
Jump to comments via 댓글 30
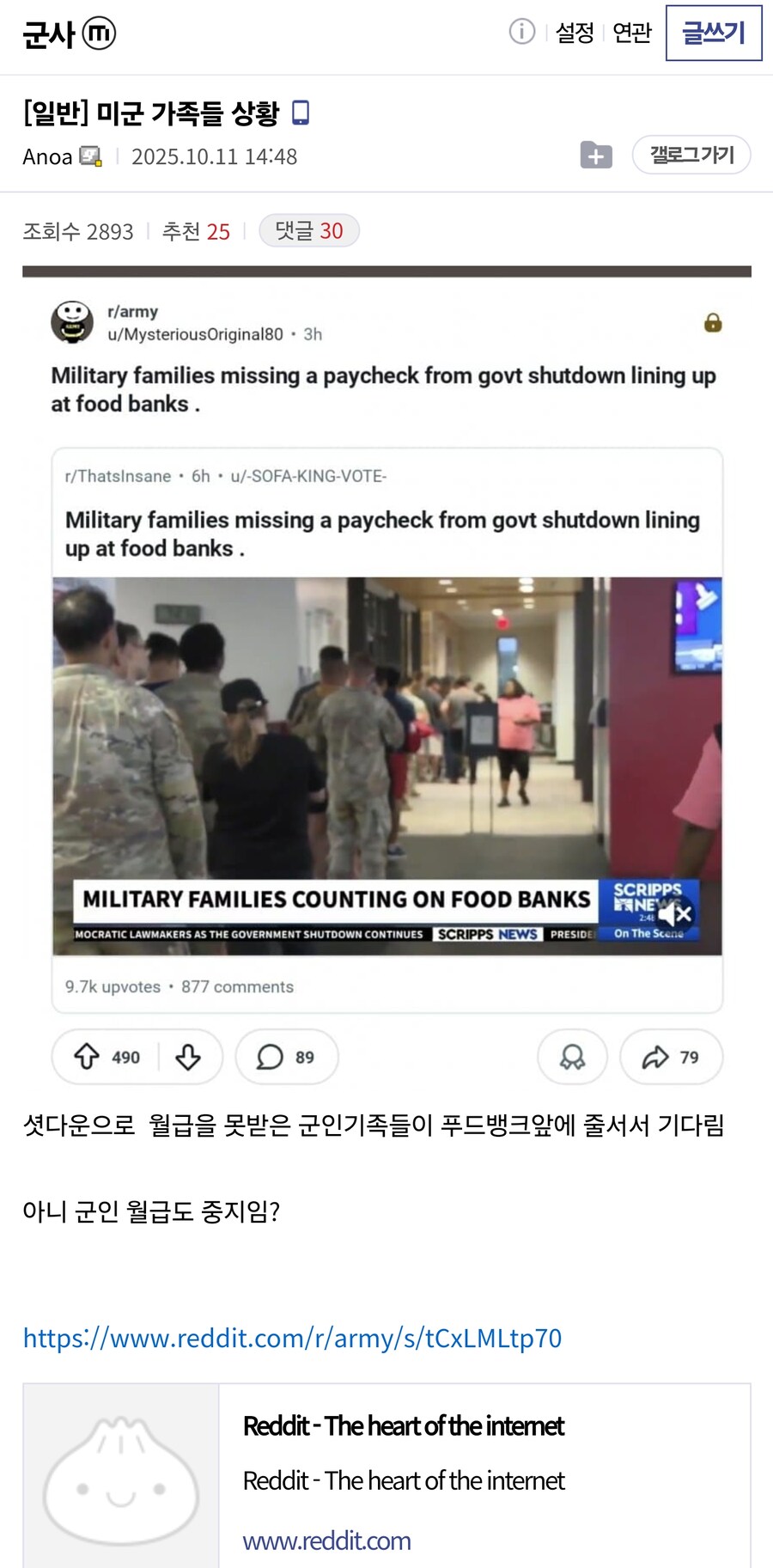308,230
